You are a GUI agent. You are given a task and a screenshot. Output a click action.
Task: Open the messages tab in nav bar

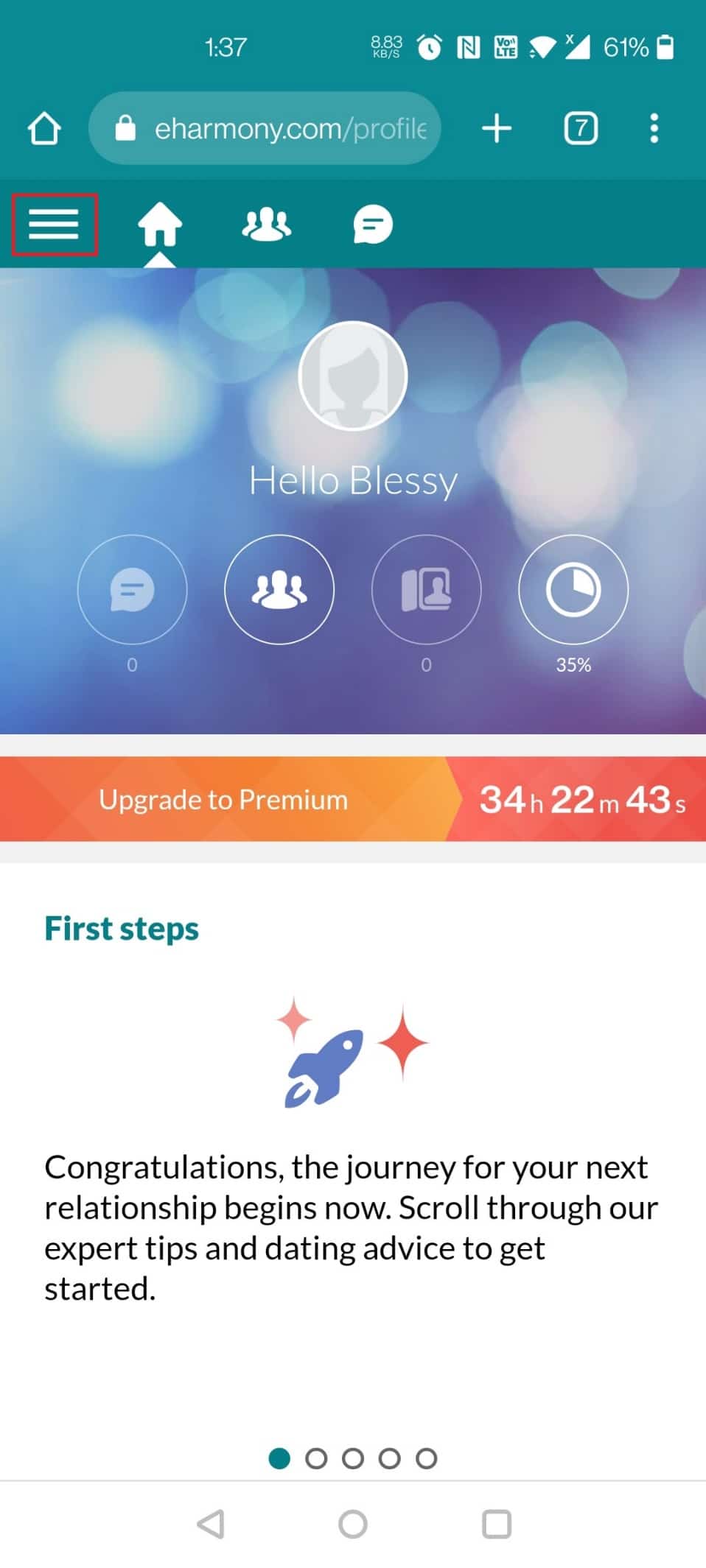point(373,225)
